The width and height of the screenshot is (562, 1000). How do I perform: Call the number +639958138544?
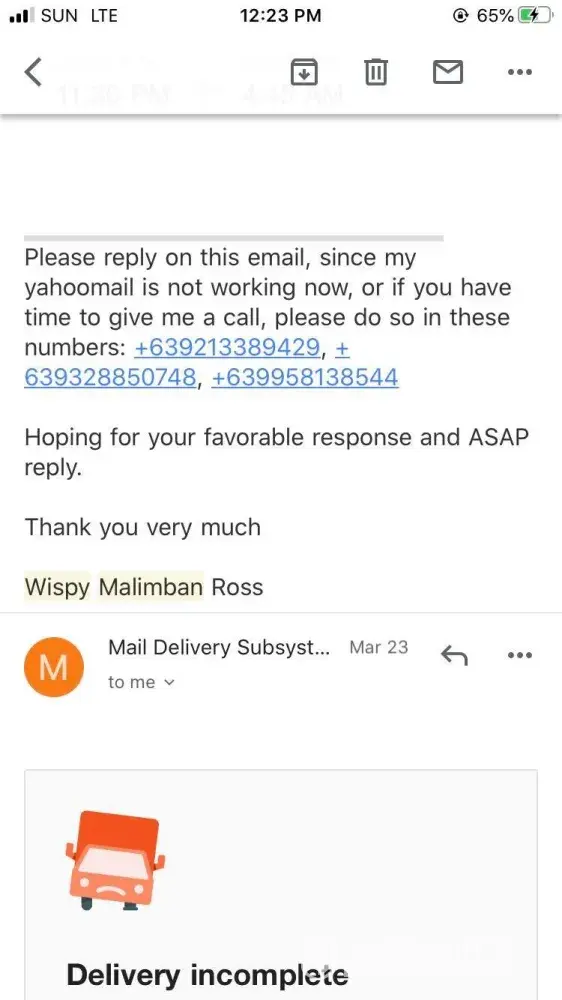pyautogui.click(x=305, y=377)
